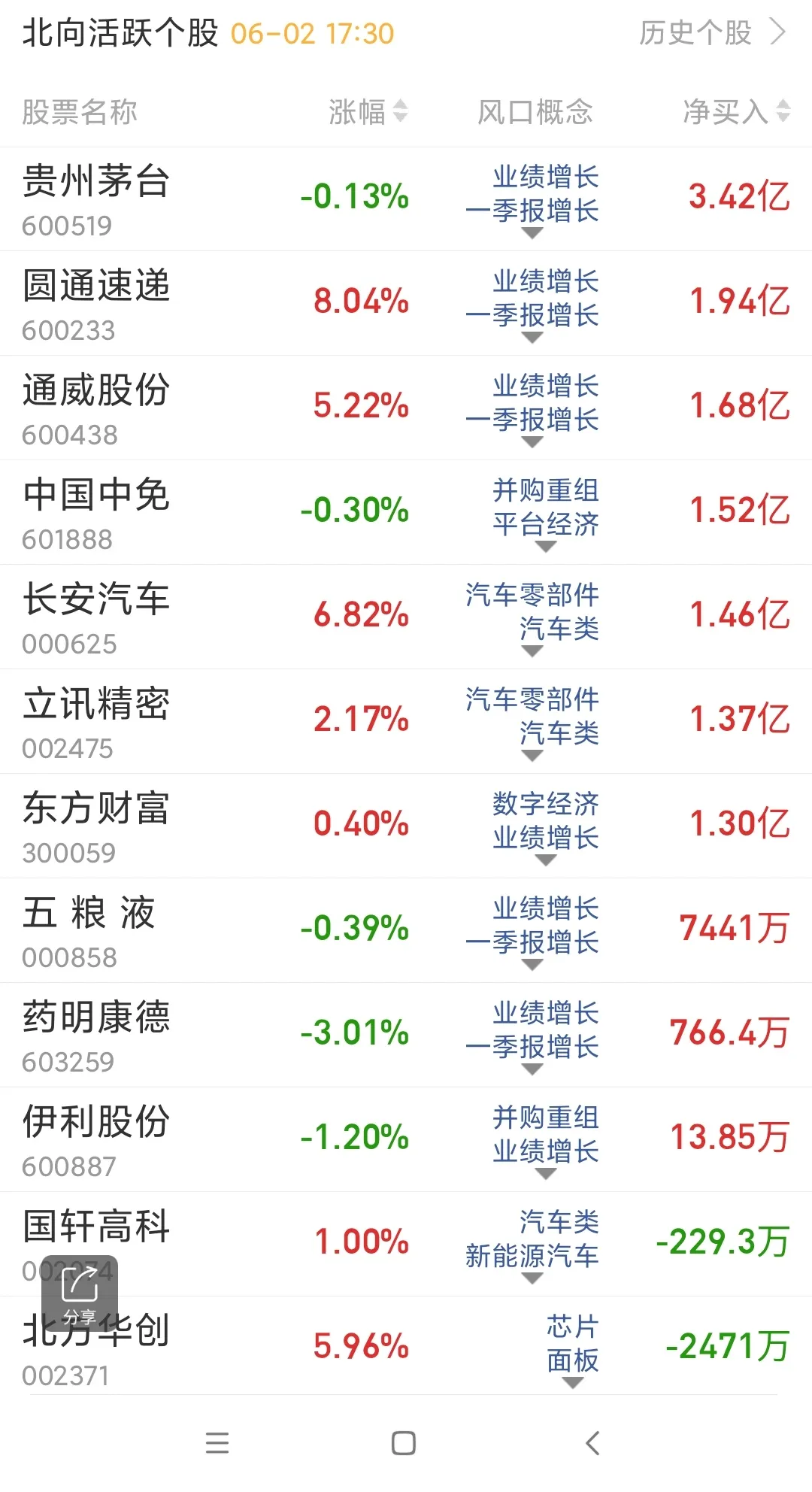Go to the system home screen
Image resolution: width=812 pixels, height=1492 pixels.
coord(404,1443)
